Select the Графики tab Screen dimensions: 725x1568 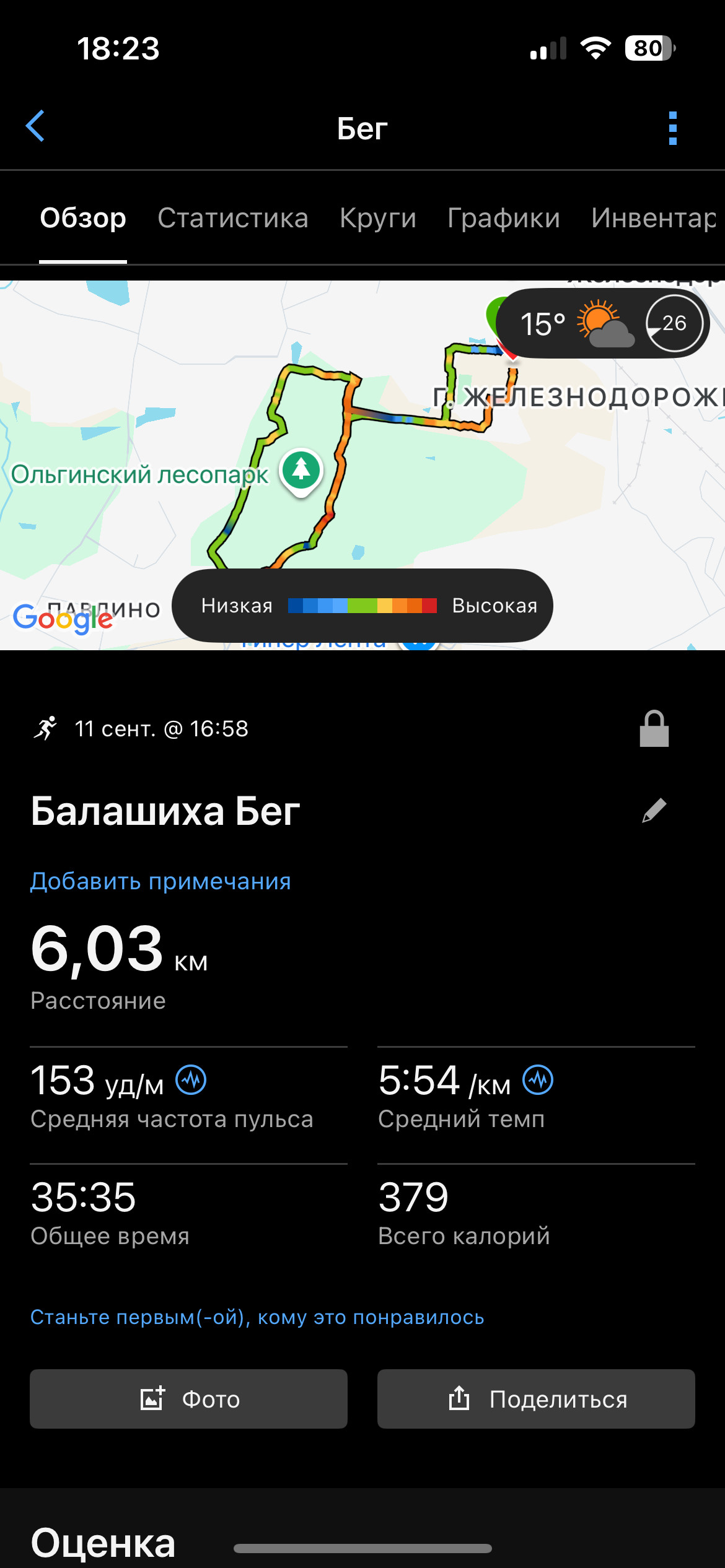(x=504, y=218)
